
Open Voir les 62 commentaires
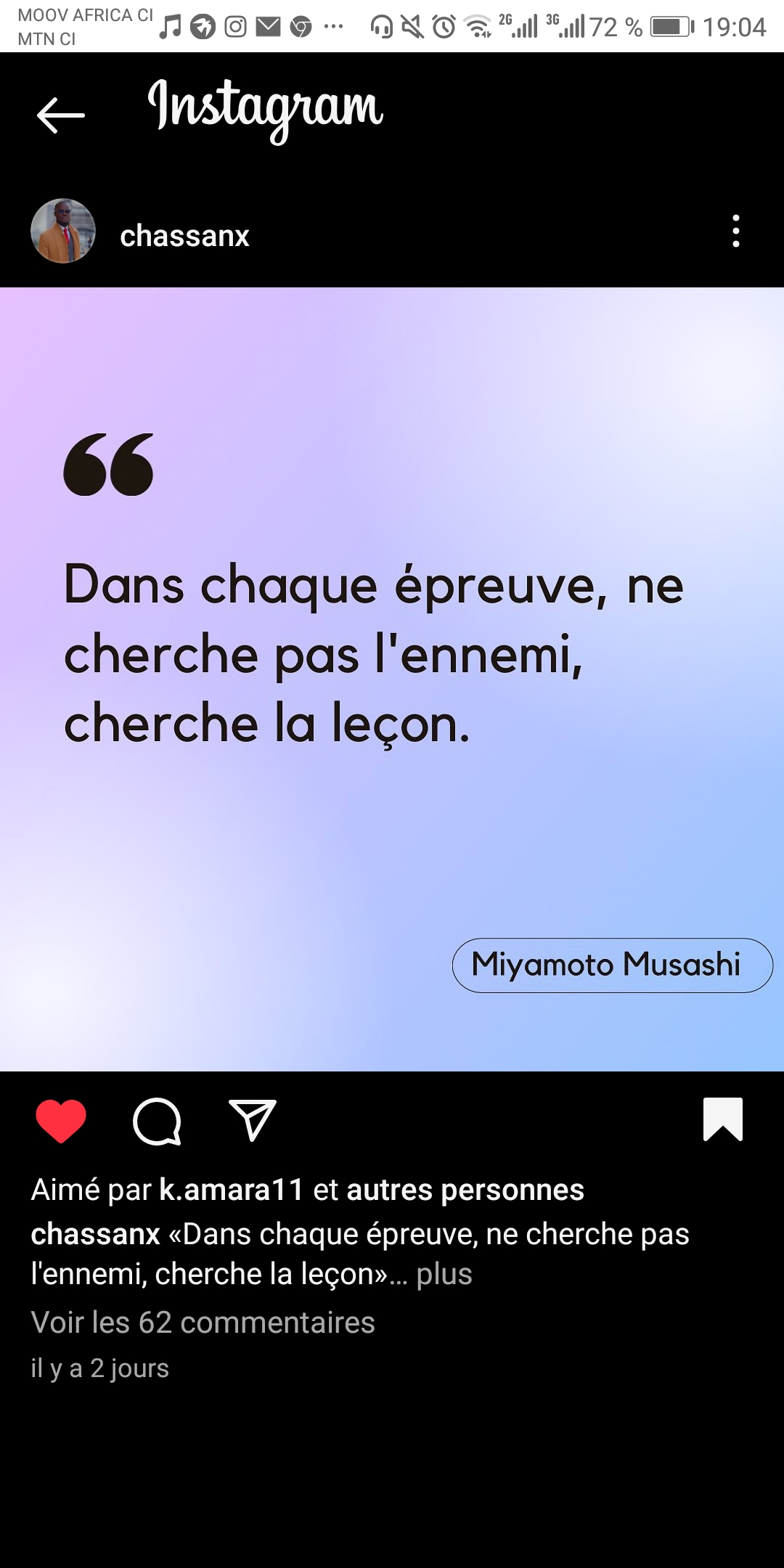pyautogui.click(x=203, y=1323)
